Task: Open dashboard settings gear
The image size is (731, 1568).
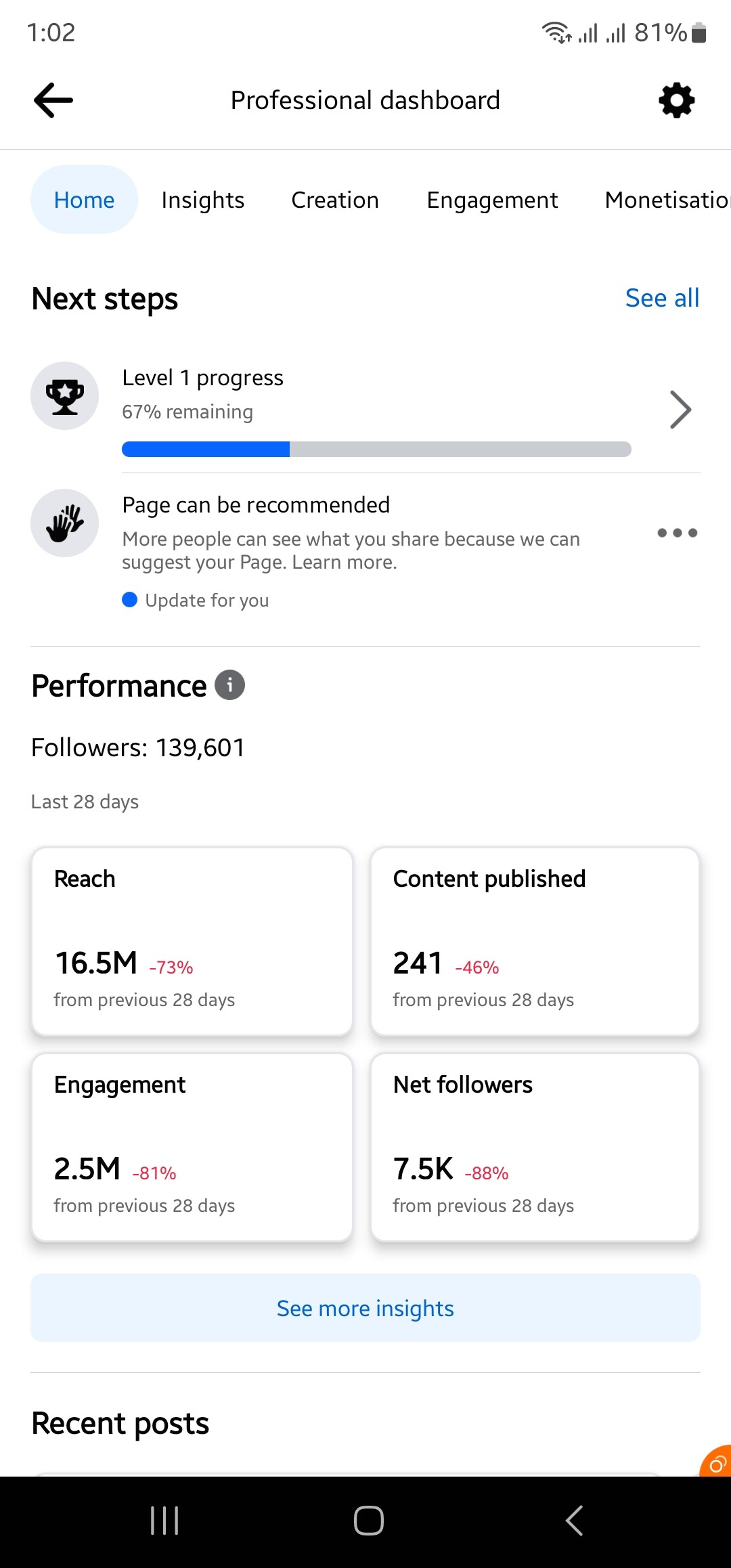Action: tap(677, 100)
